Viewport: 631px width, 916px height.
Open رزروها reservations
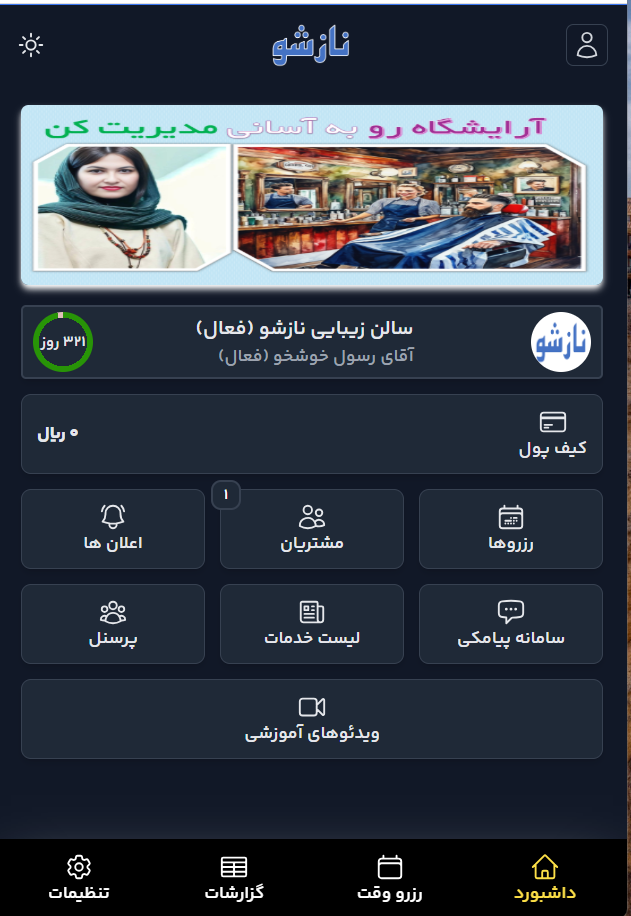pos(510,528)
